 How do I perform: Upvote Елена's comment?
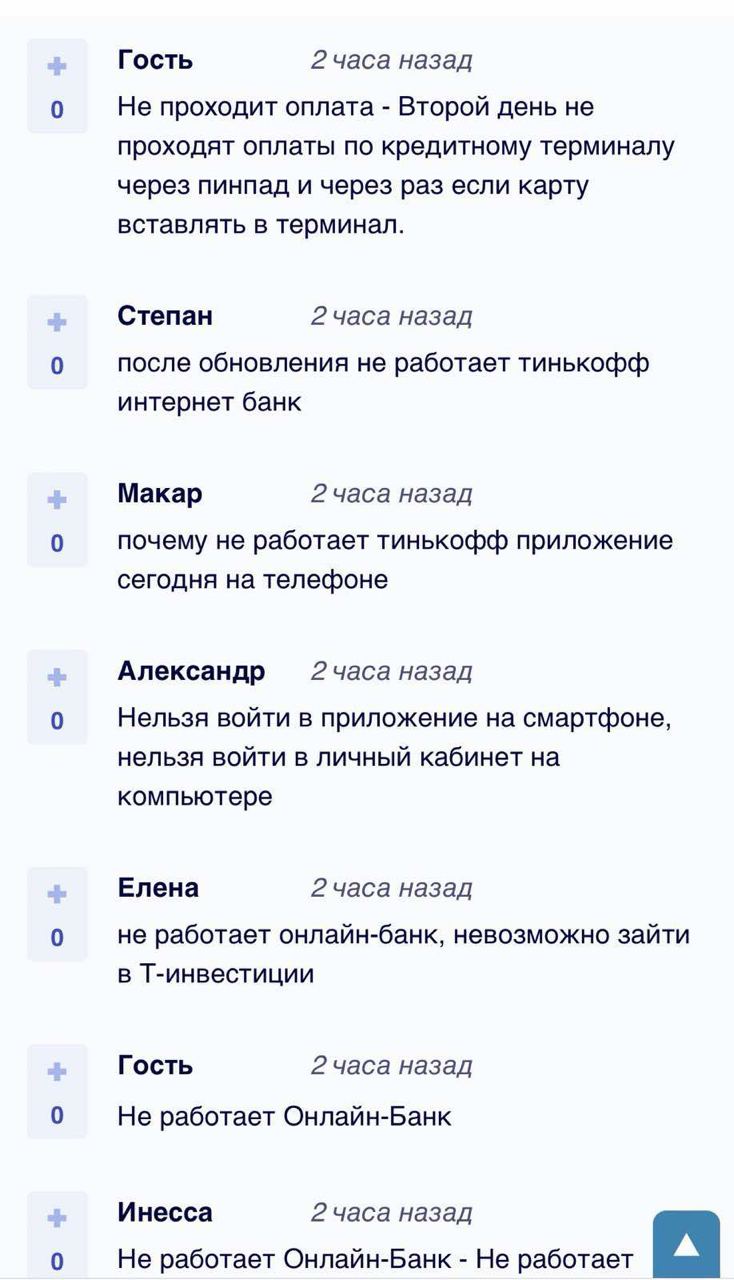click(x=57, y=894)
